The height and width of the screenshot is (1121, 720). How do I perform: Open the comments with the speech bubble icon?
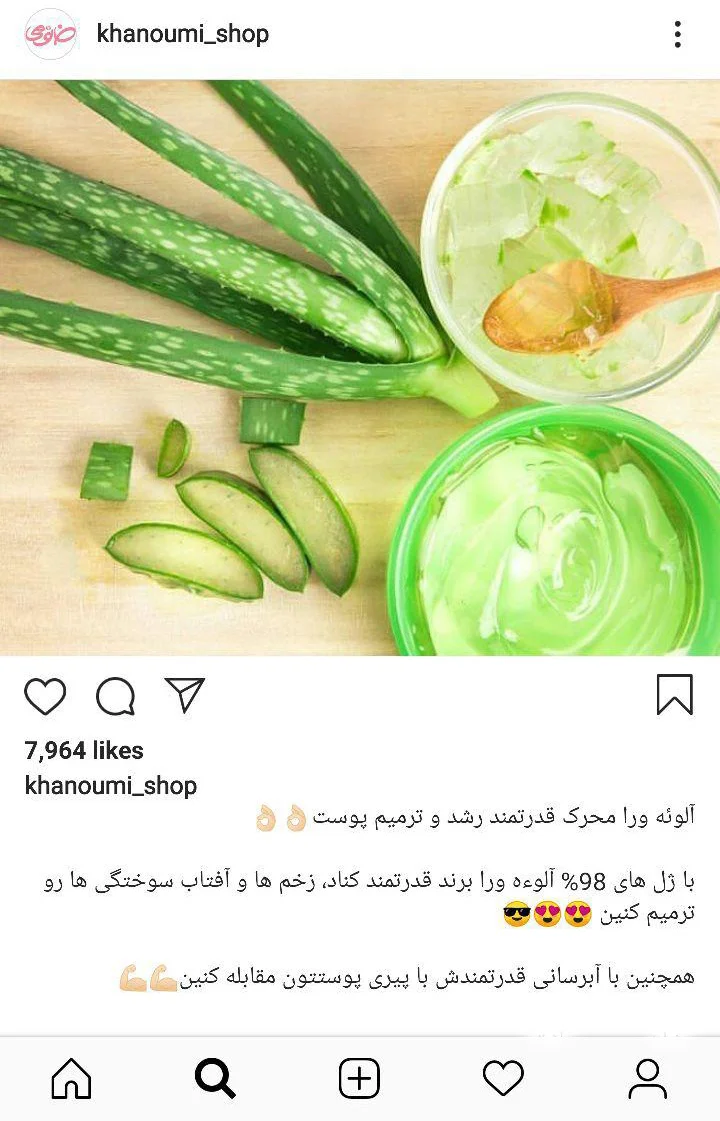pyautogui.click(x=119, y=697)
